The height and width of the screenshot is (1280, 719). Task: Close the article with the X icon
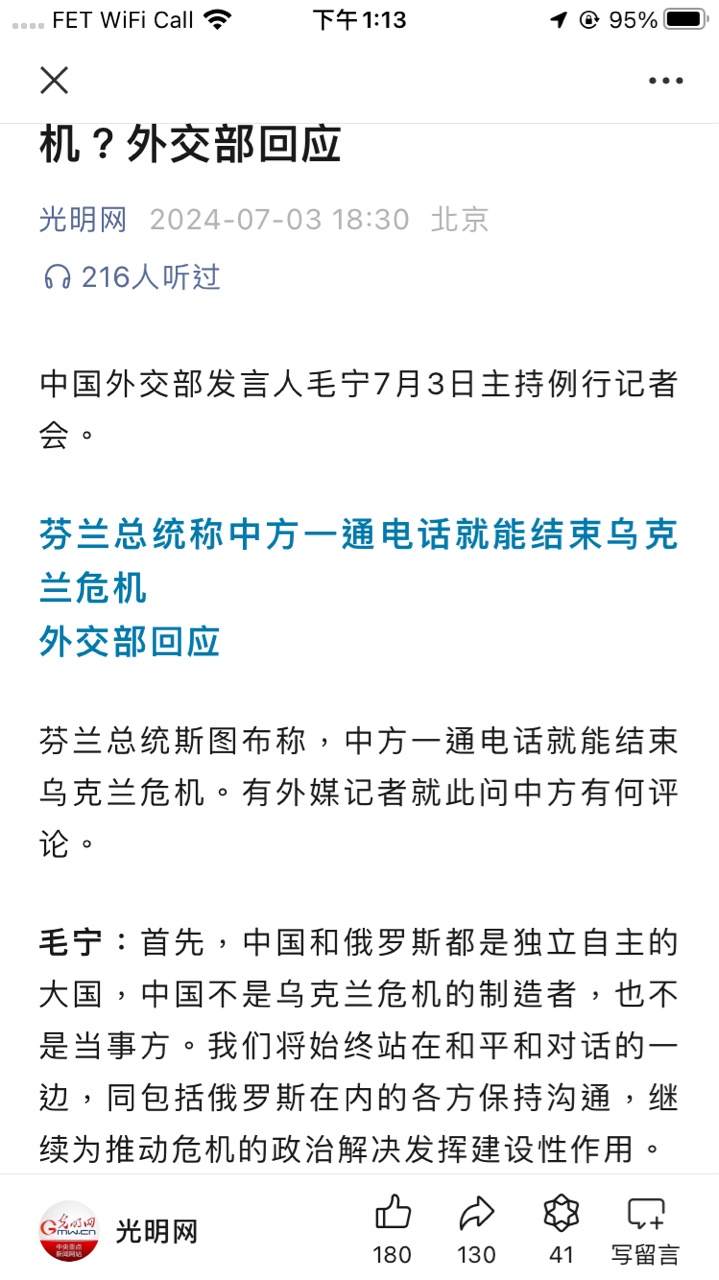54,80
